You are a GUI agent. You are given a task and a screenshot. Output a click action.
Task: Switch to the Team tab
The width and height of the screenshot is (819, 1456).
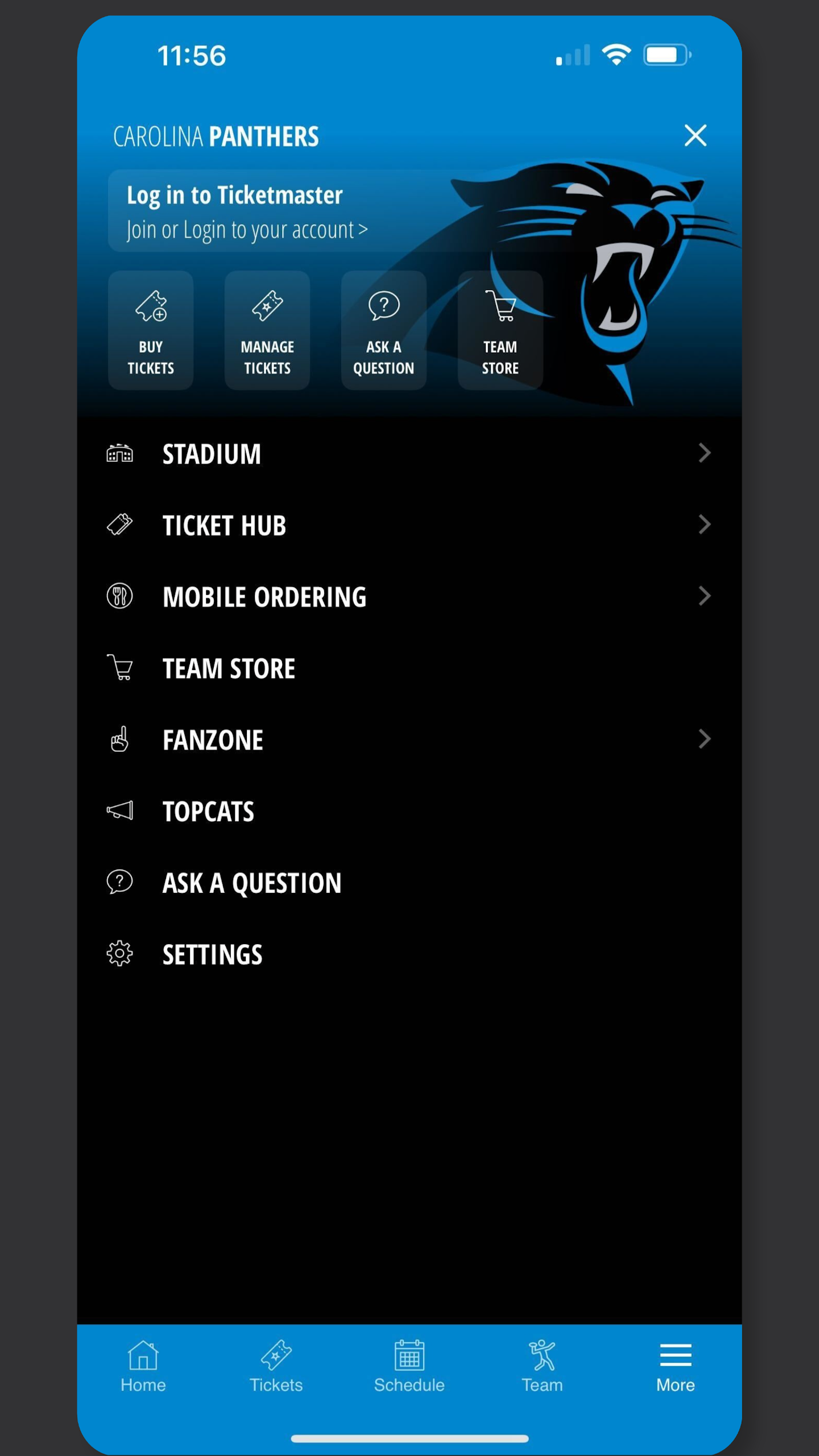point(543,1367)
